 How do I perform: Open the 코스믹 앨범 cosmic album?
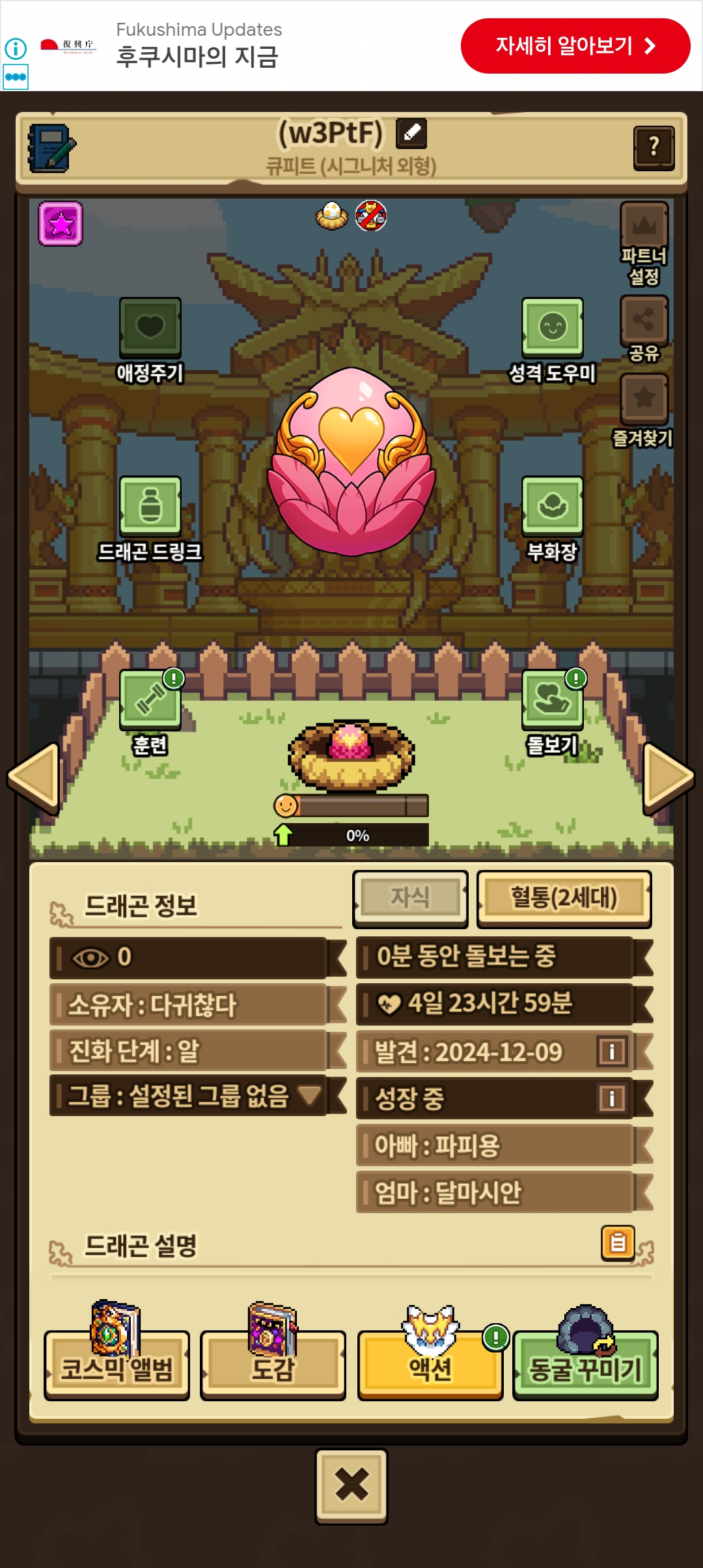click(x=117, y=1365)
